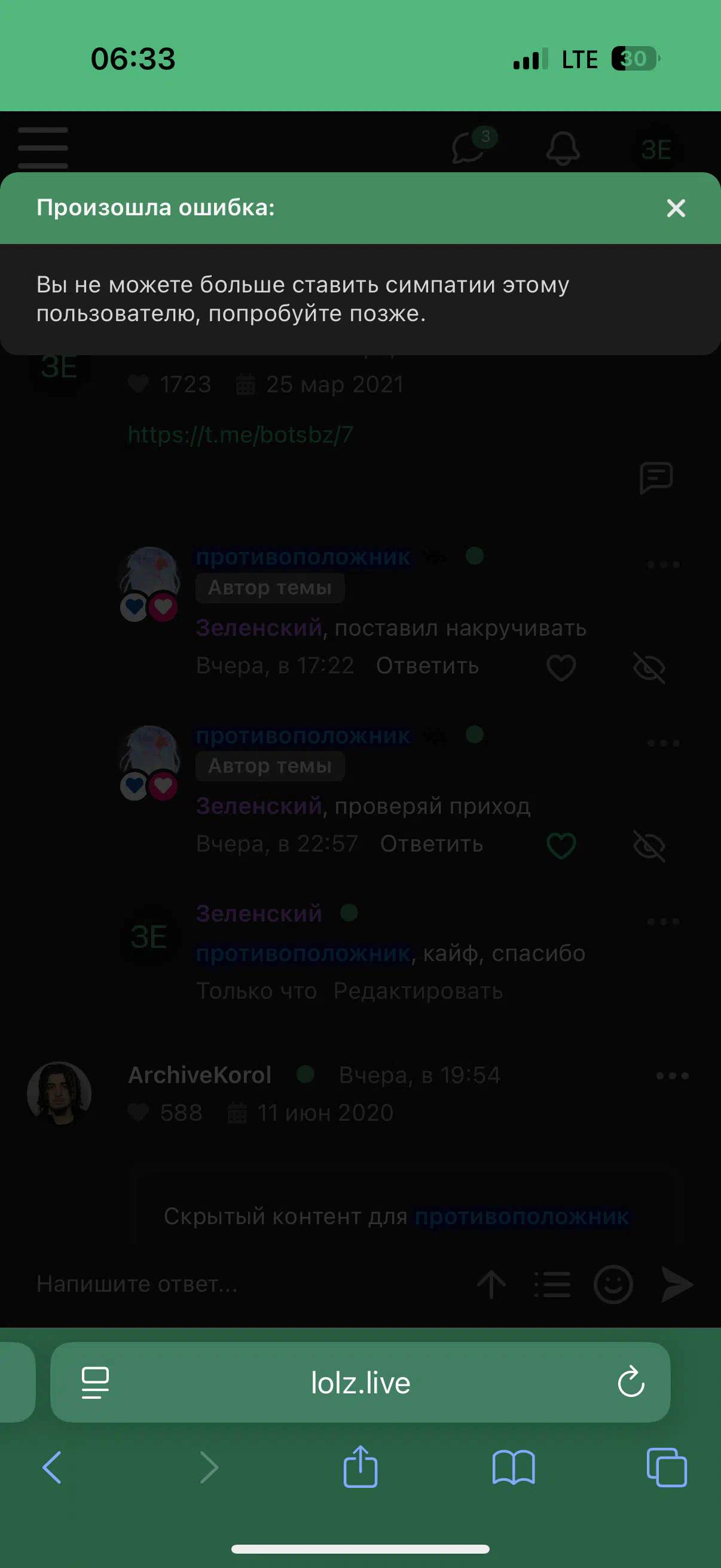Go back in Safari
Viewport: 721px width, 1568px height.
(53, 1467)
